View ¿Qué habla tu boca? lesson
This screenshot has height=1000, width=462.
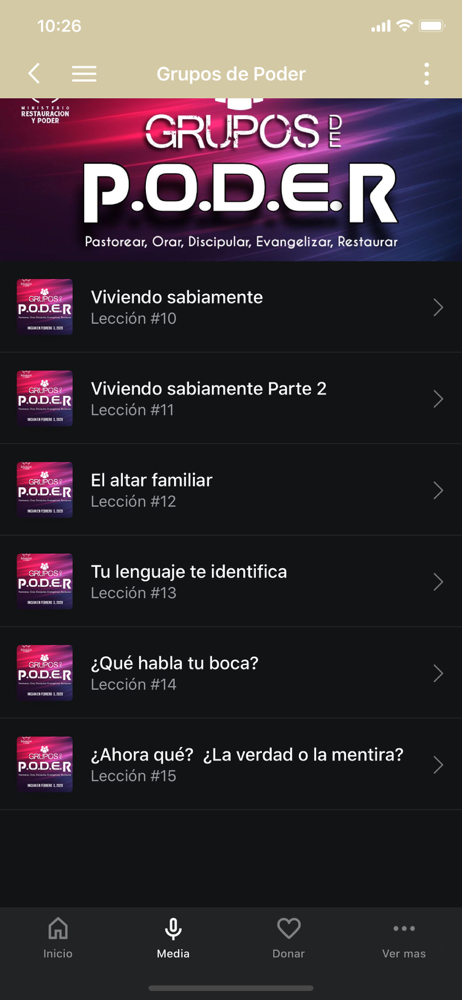pyautogui.click(x=231, y=673)
